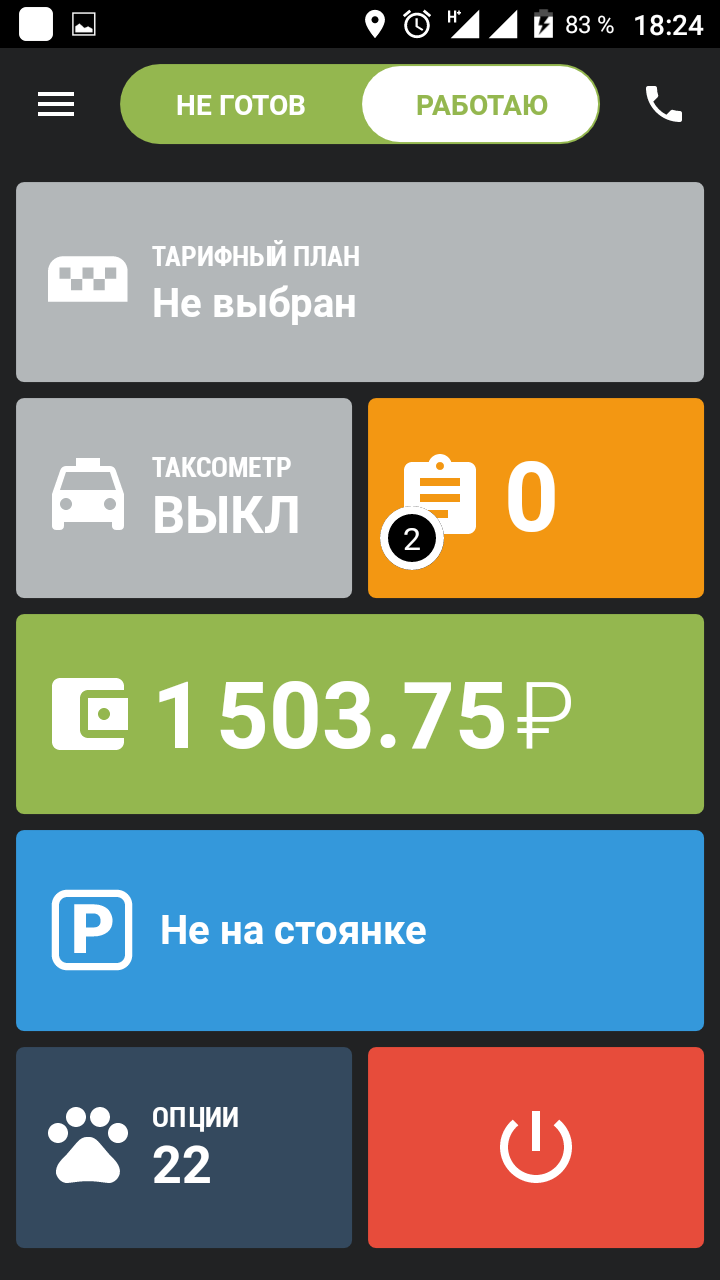Open the Таксометр ВЫКЛ tile
This screenshot has width=720, height=1280.
click(184, 498)
